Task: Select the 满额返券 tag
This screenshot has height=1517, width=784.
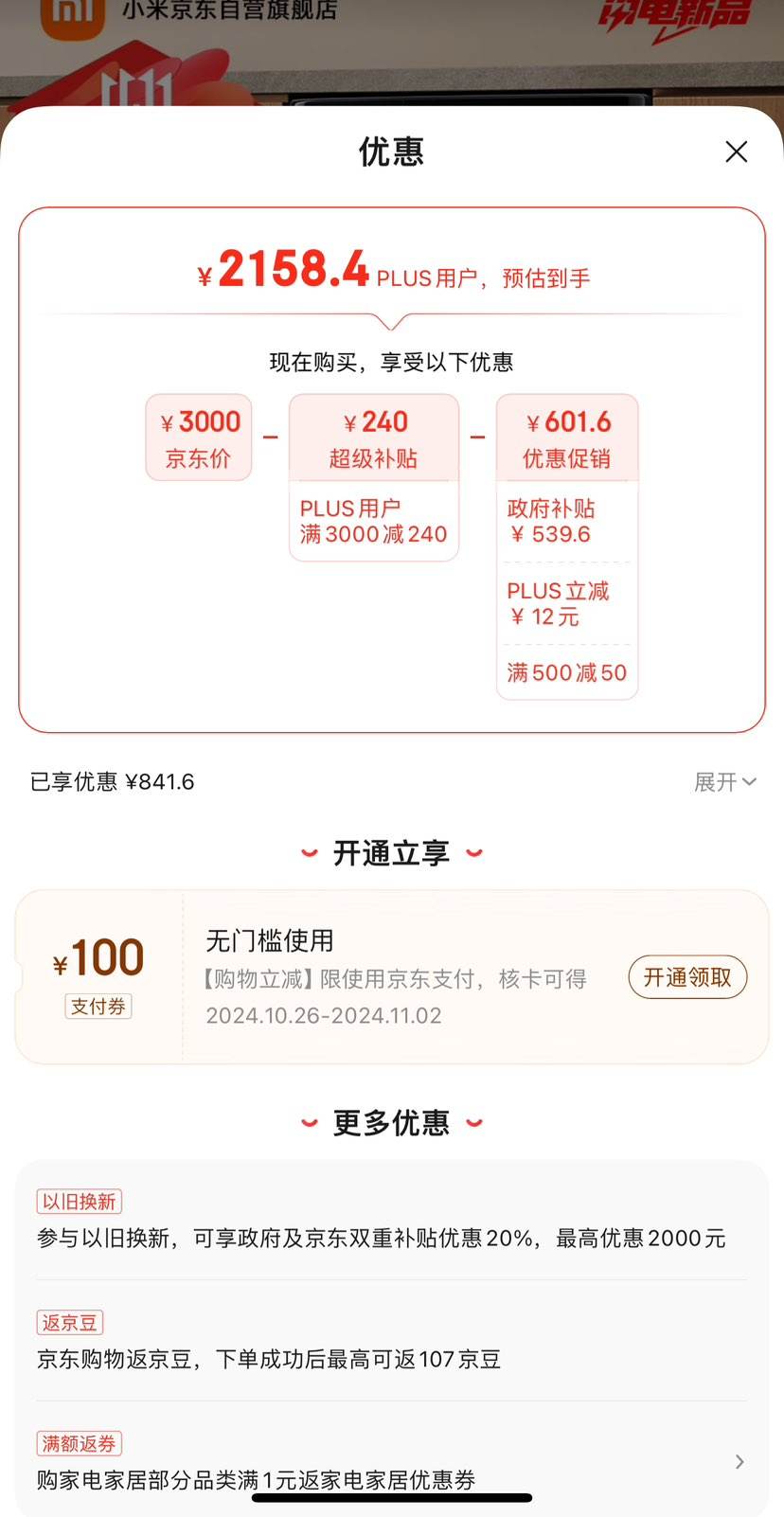Action: click(79, 1443)
